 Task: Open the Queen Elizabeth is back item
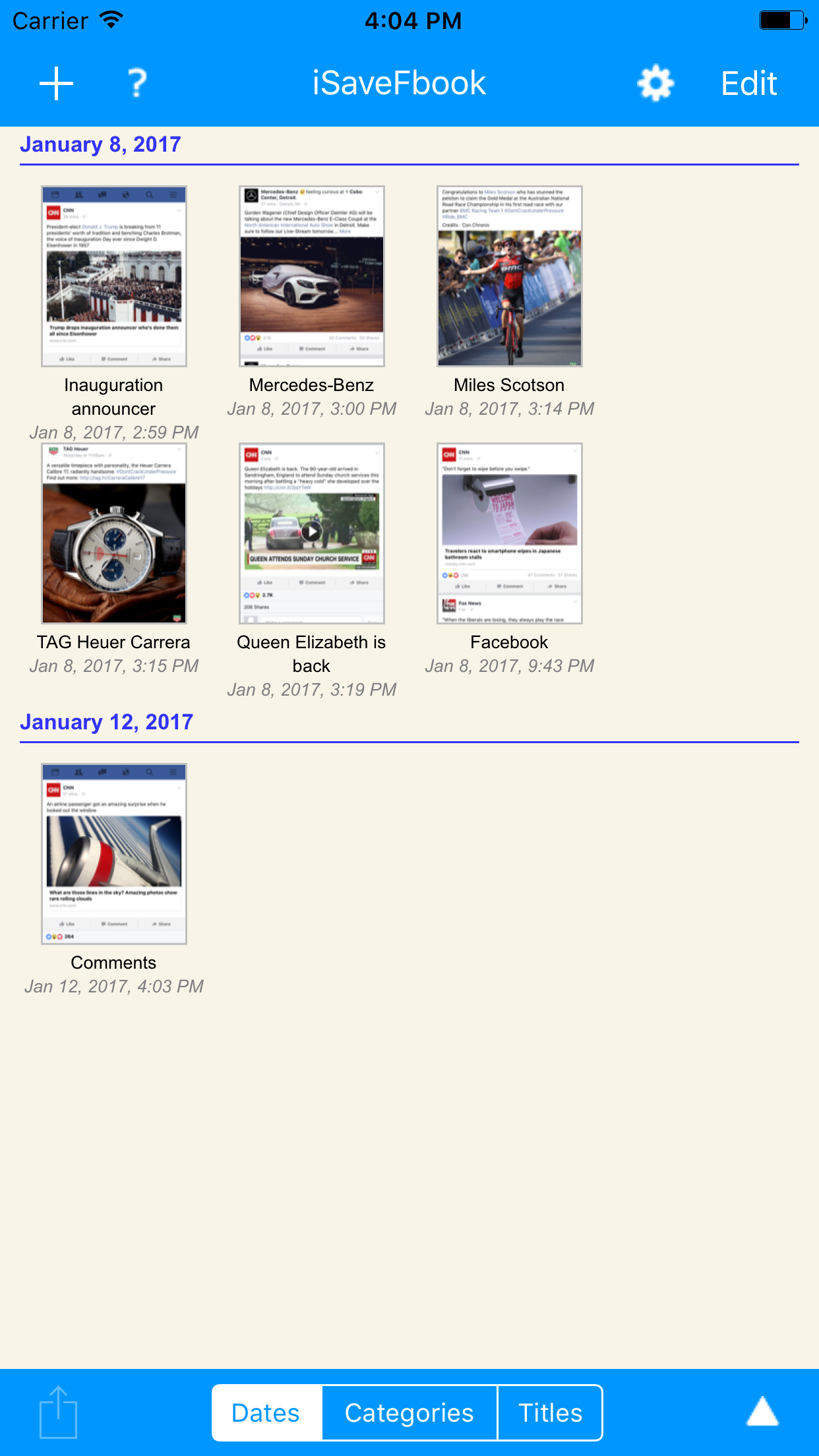click(x=312, y=533)
